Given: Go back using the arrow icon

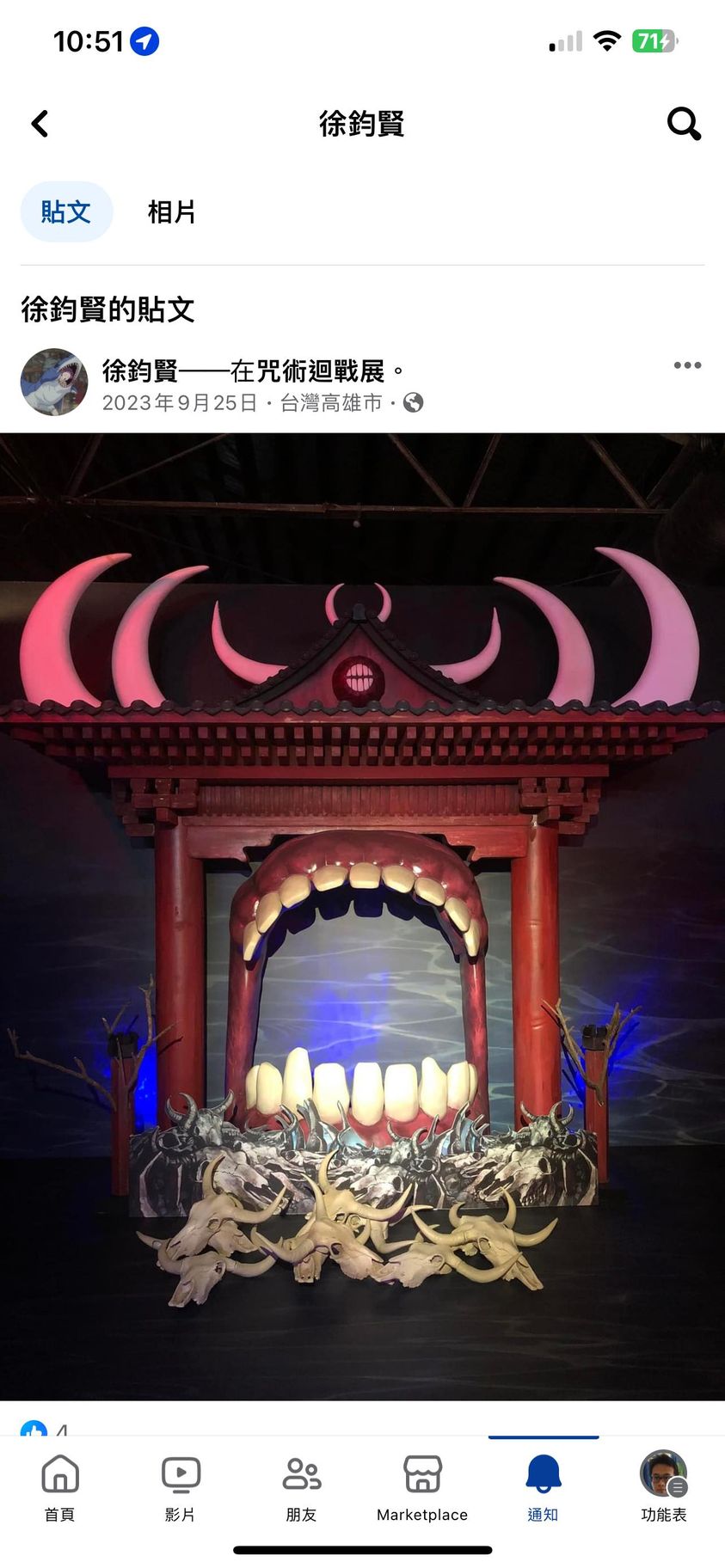Looking at the screenshot, I should pos(40,124).
